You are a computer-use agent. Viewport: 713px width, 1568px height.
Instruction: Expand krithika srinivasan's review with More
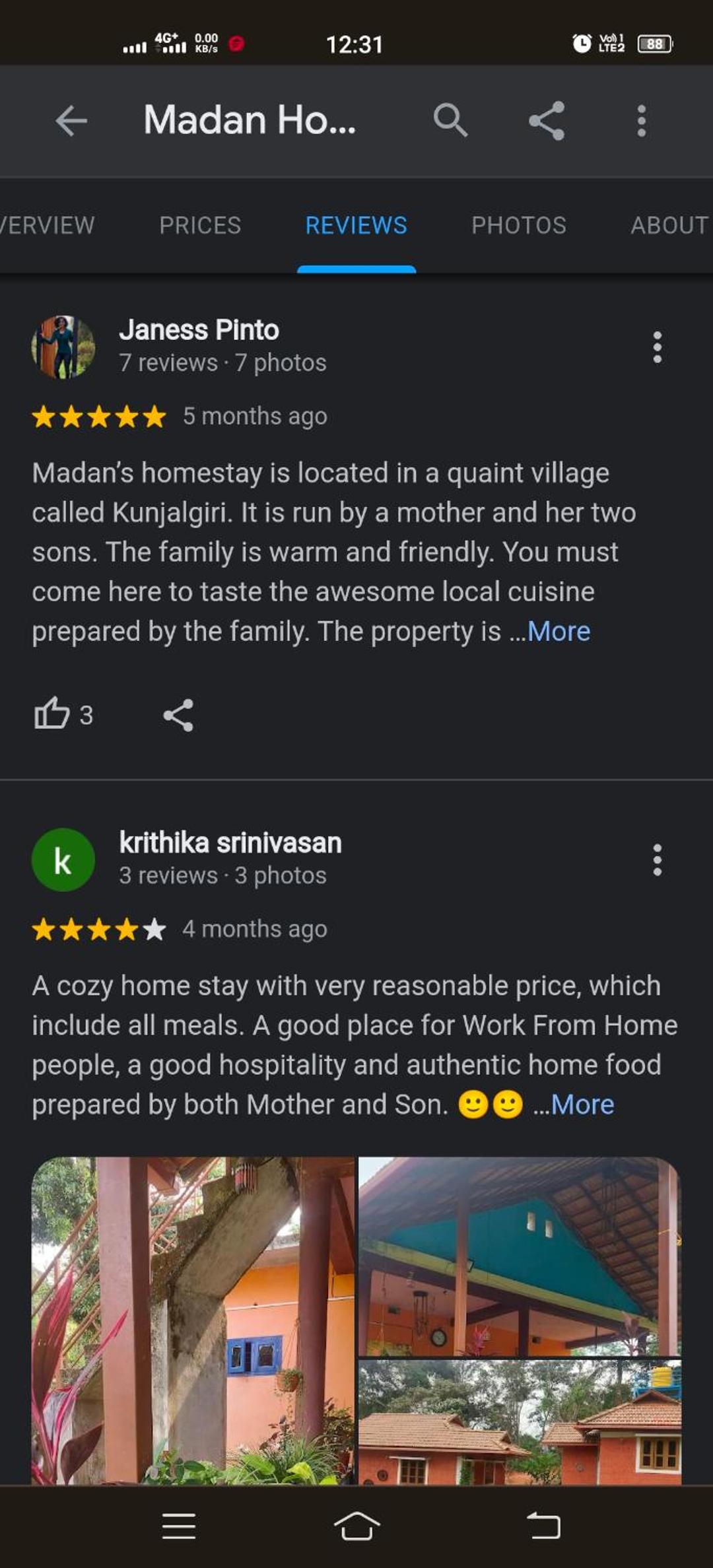pyautogui.click(x=582, y=1105)
